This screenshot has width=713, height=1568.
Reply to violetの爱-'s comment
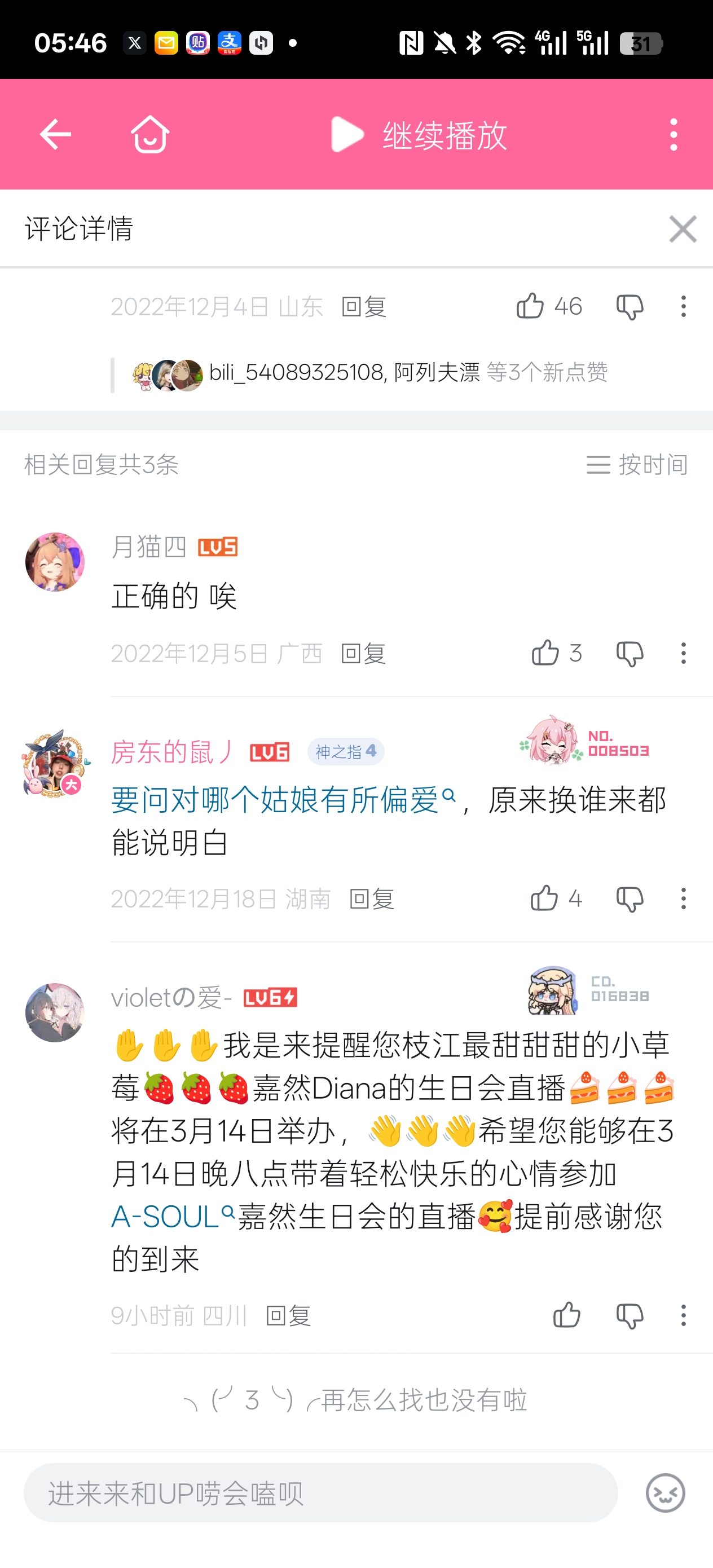(289, 1316)
